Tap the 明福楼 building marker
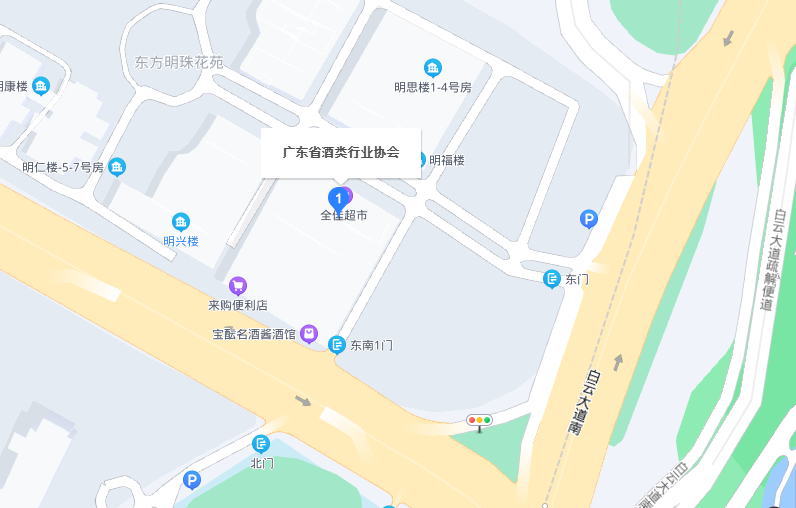 pos(421,159)
